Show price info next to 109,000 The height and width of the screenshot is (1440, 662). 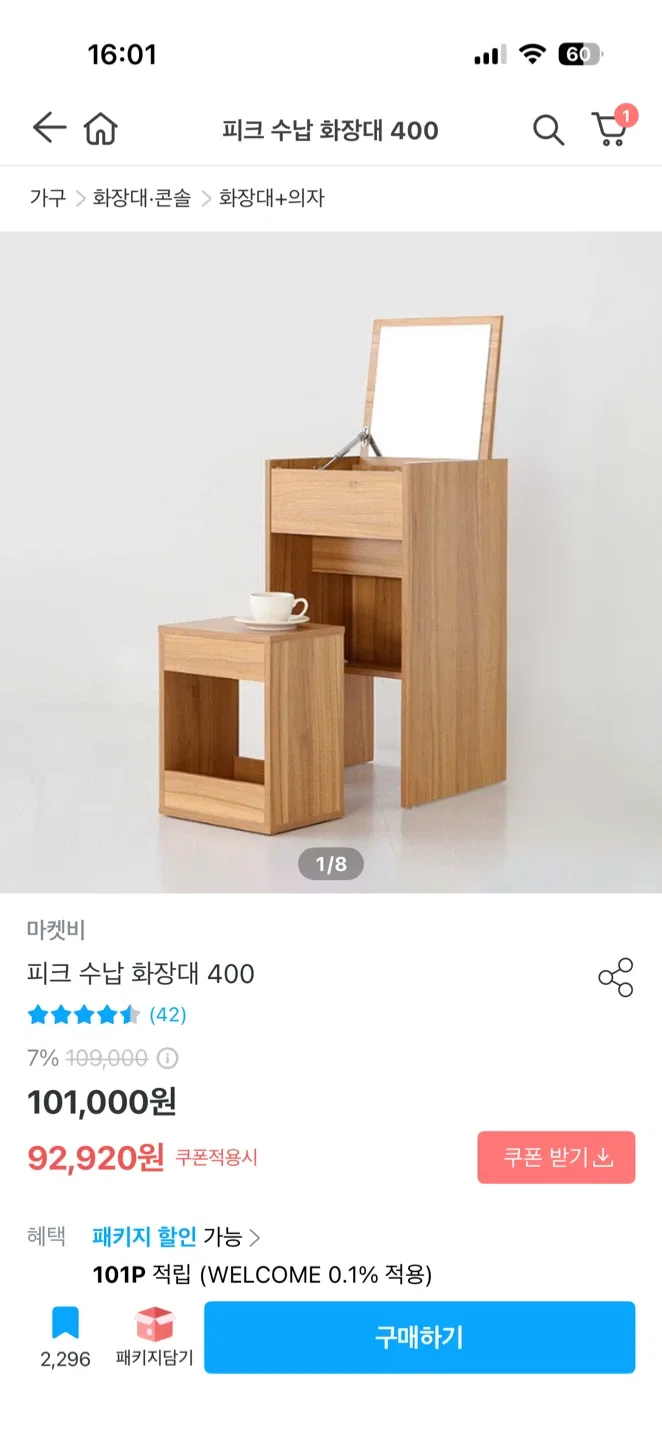coord(168,1058)
